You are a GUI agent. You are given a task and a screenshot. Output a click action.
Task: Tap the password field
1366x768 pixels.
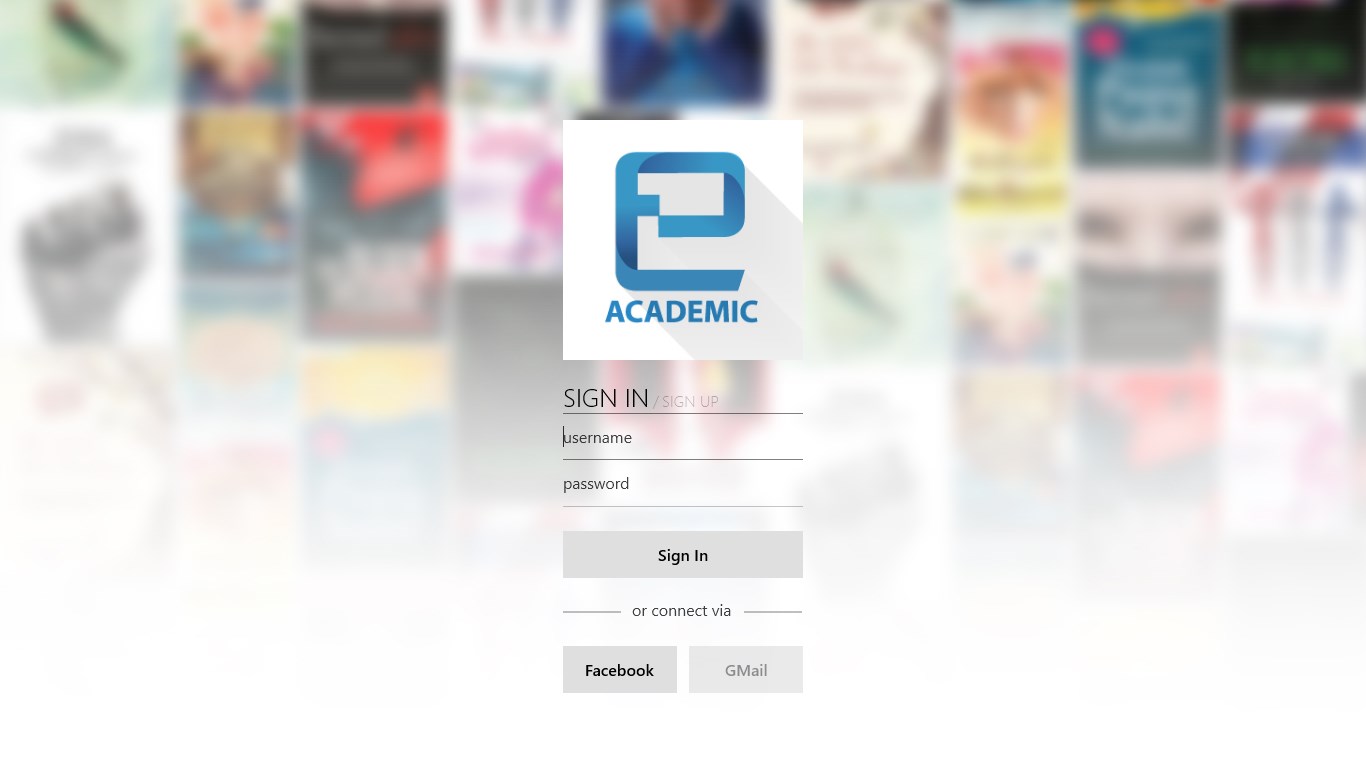[682, 484]
